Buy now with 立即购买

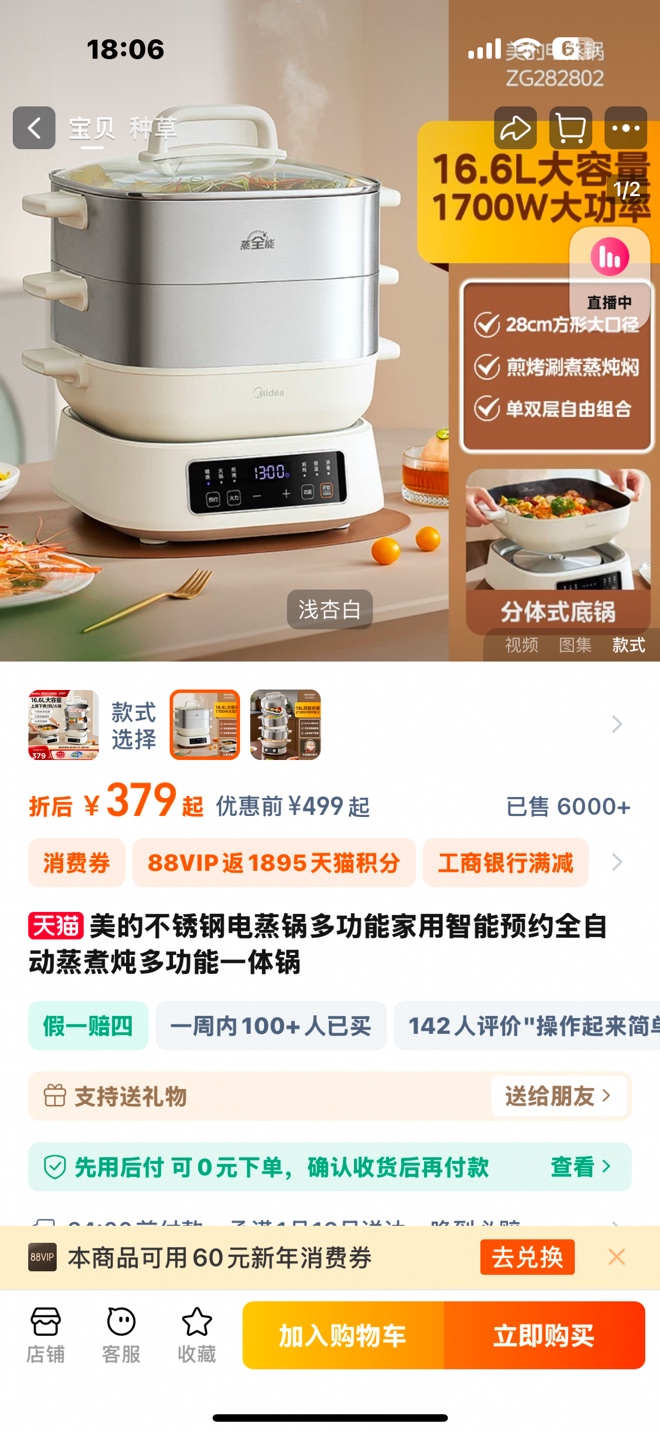pos(544,1335)
